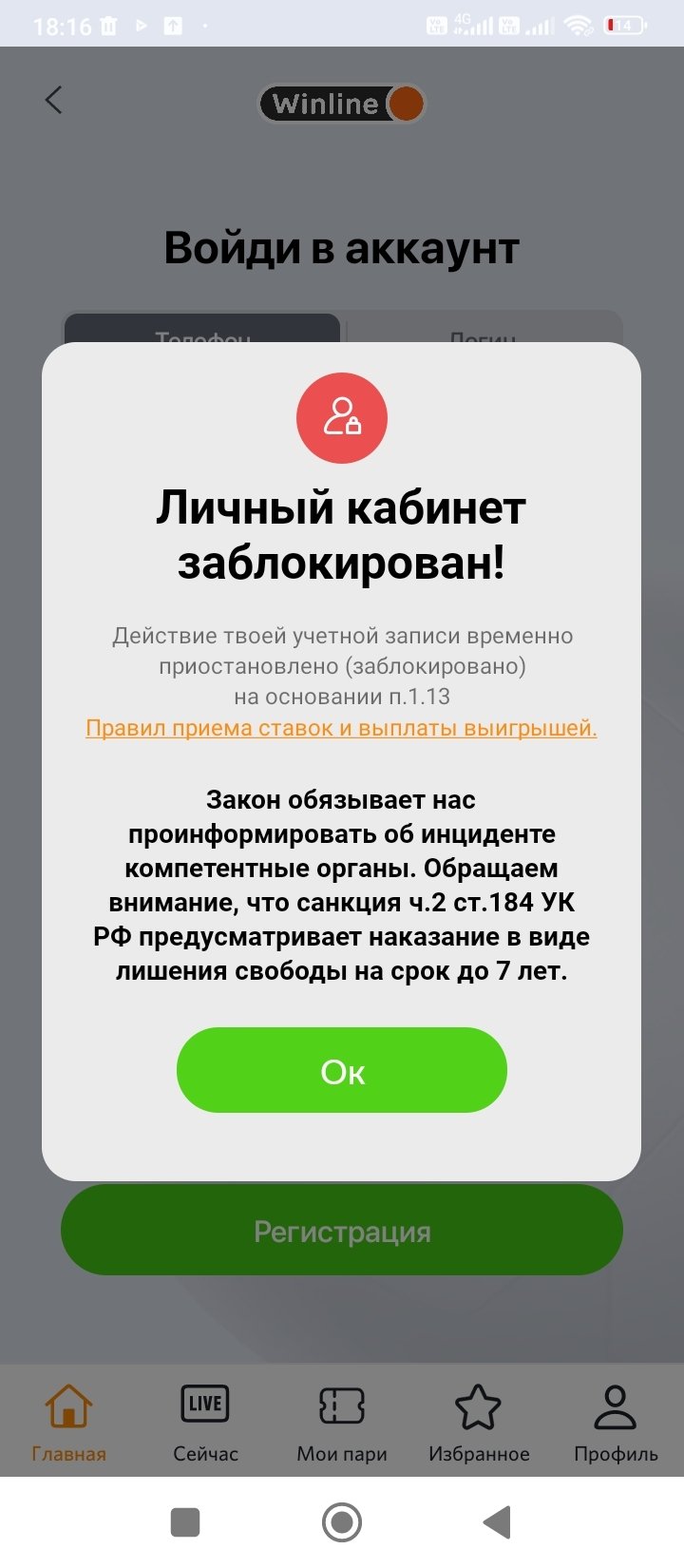Go to the Избранное tab
The height and width of the screenshot is (1568, 684).
(479, 1422)
